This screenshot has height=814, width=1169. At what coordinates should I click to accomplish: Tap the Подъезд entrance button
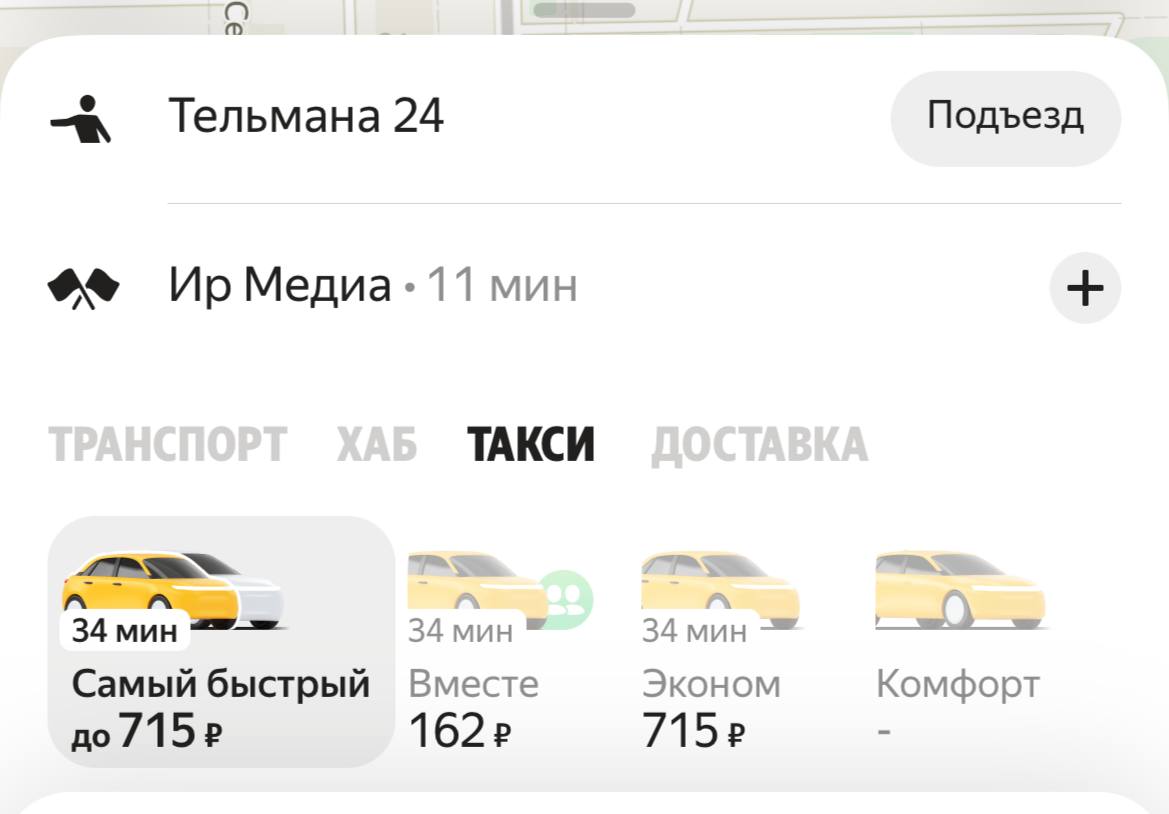coord(1005,117)
